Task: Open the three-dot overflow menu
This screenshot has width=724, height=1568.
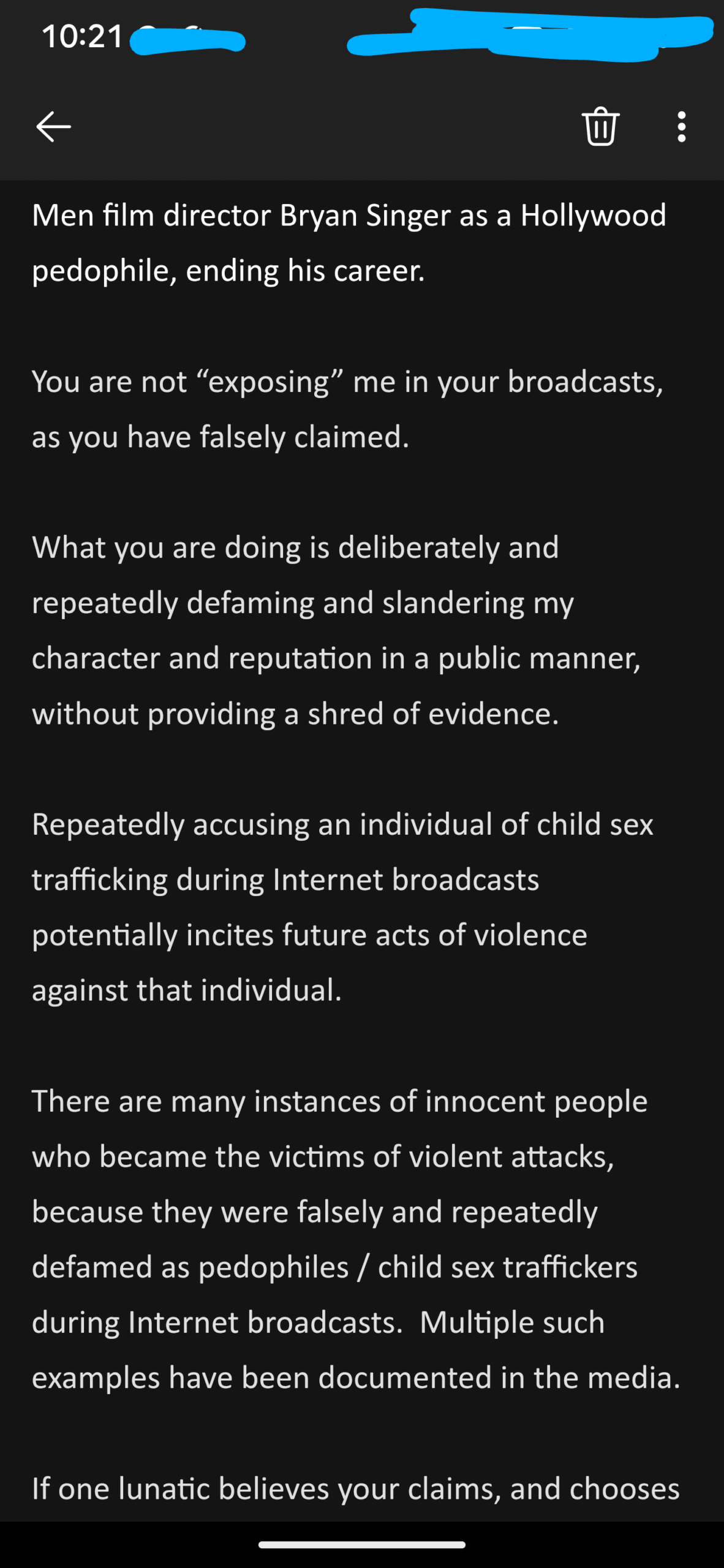Action: click(681, 127)
